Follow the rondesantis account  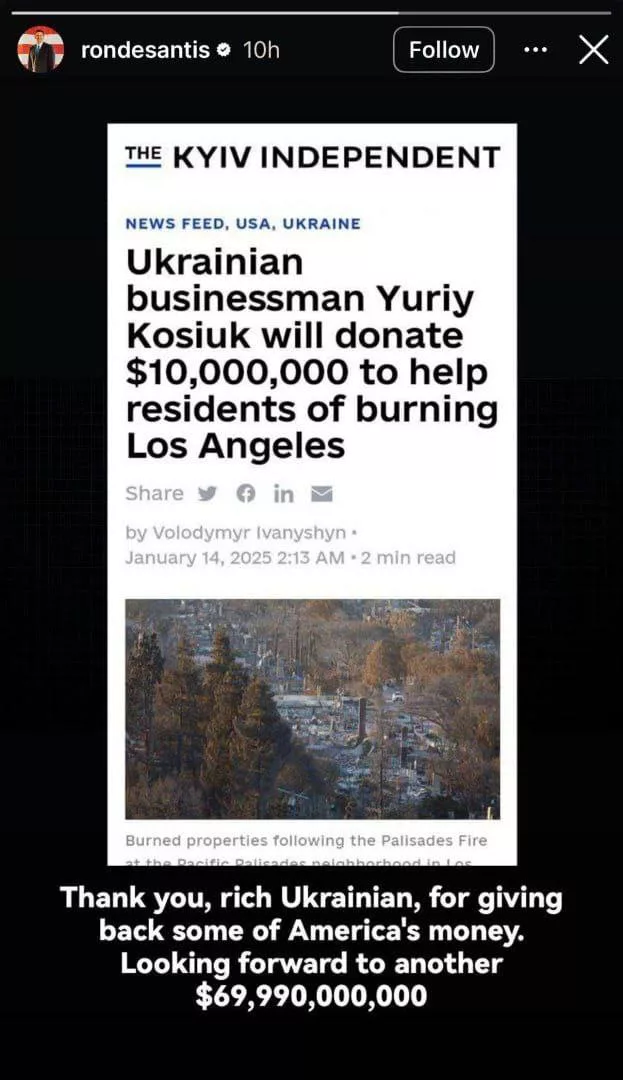[443, 50]
